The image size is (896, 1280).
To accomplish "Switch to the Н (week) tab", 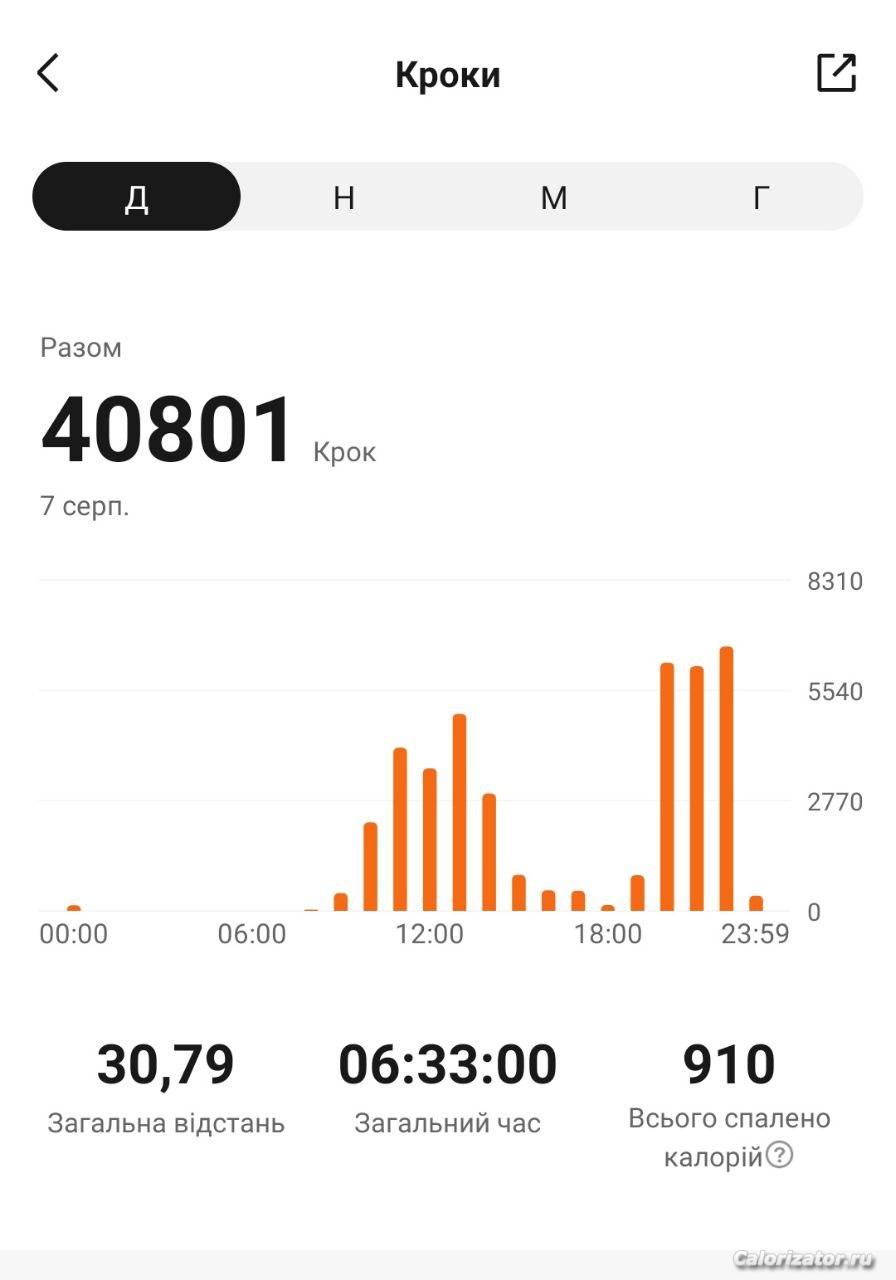I will 344,197.
